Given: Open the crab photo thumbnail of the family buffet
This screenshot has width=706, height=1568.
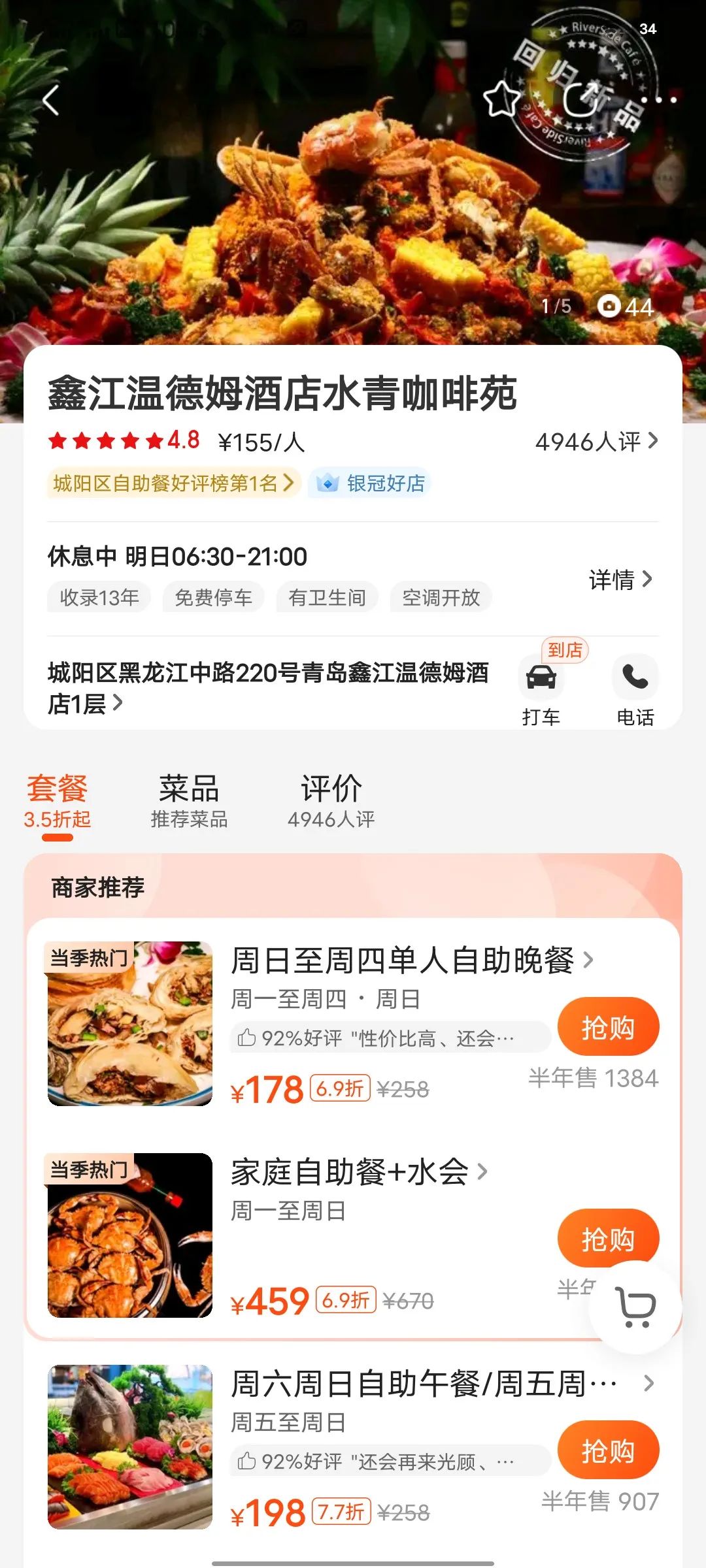Looking at the screenshot, I should coord(129,1238).
